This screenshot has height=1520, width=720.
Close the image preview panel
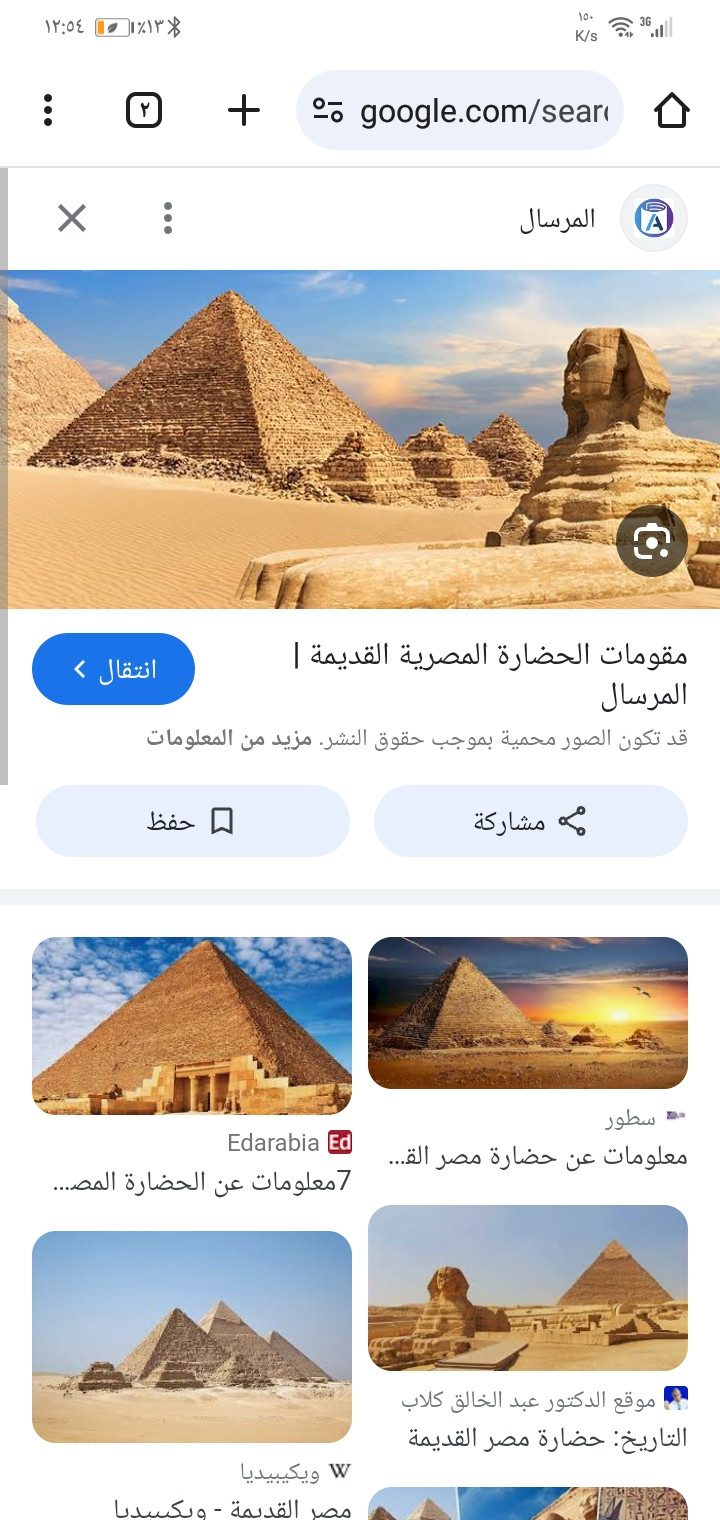72,218
